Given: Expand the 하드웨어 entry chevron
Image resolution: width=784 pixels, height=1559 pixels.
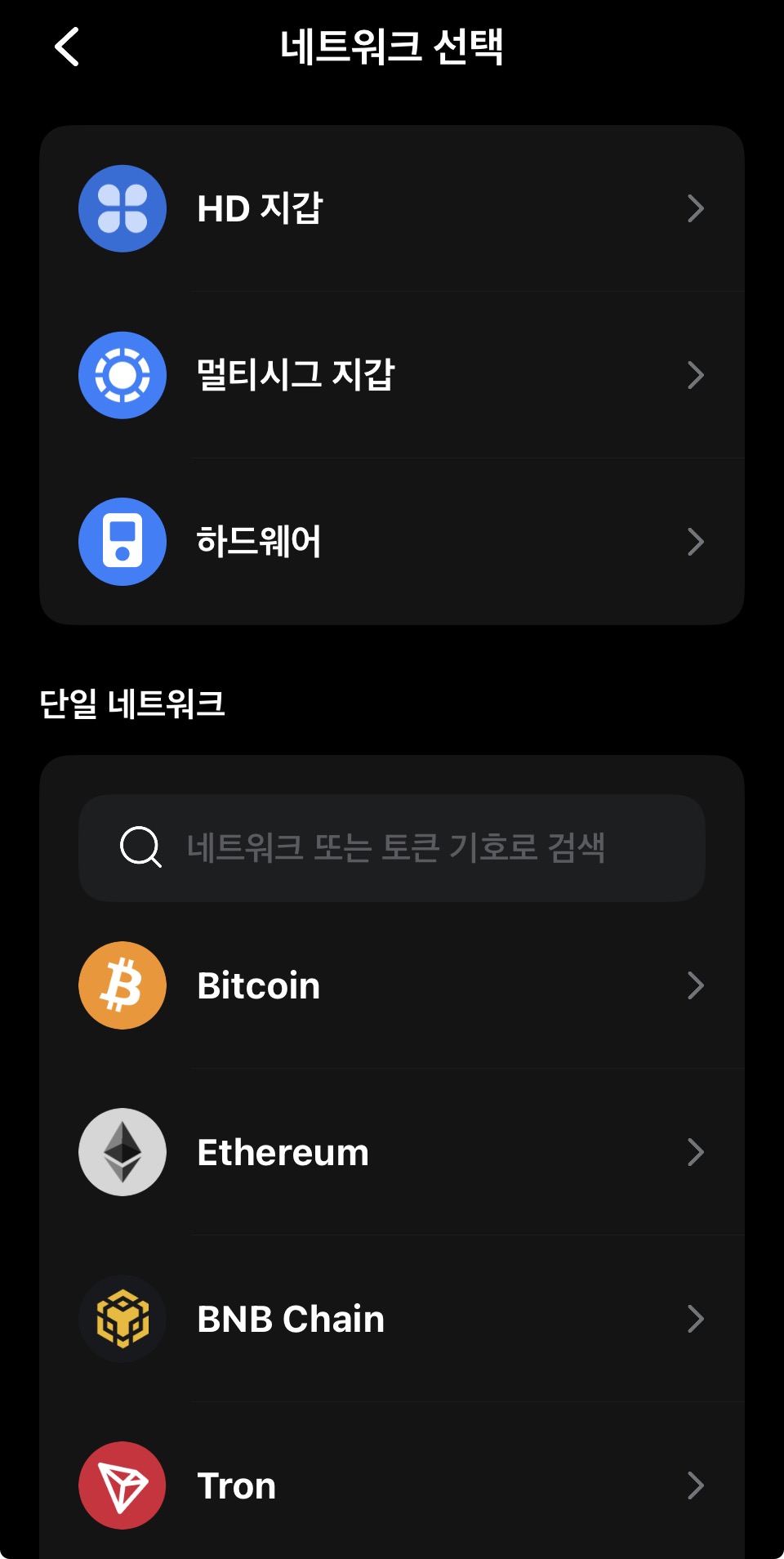Looking at the screenshot, I should click(695, 542).
